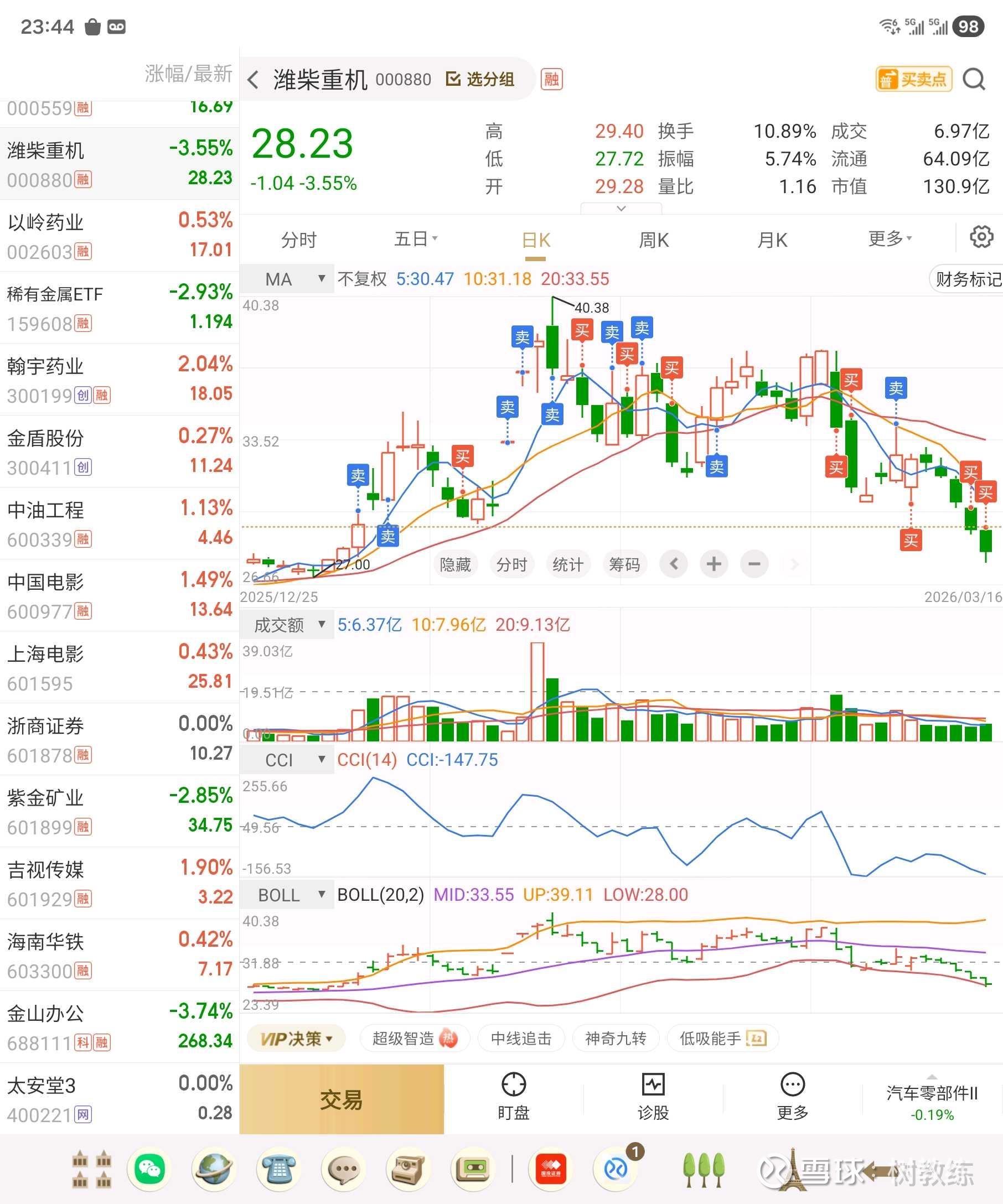Open the stock search magnifier
Image resolution: width=1003 pixels, height=1204 pixels.
coord(974,80)
